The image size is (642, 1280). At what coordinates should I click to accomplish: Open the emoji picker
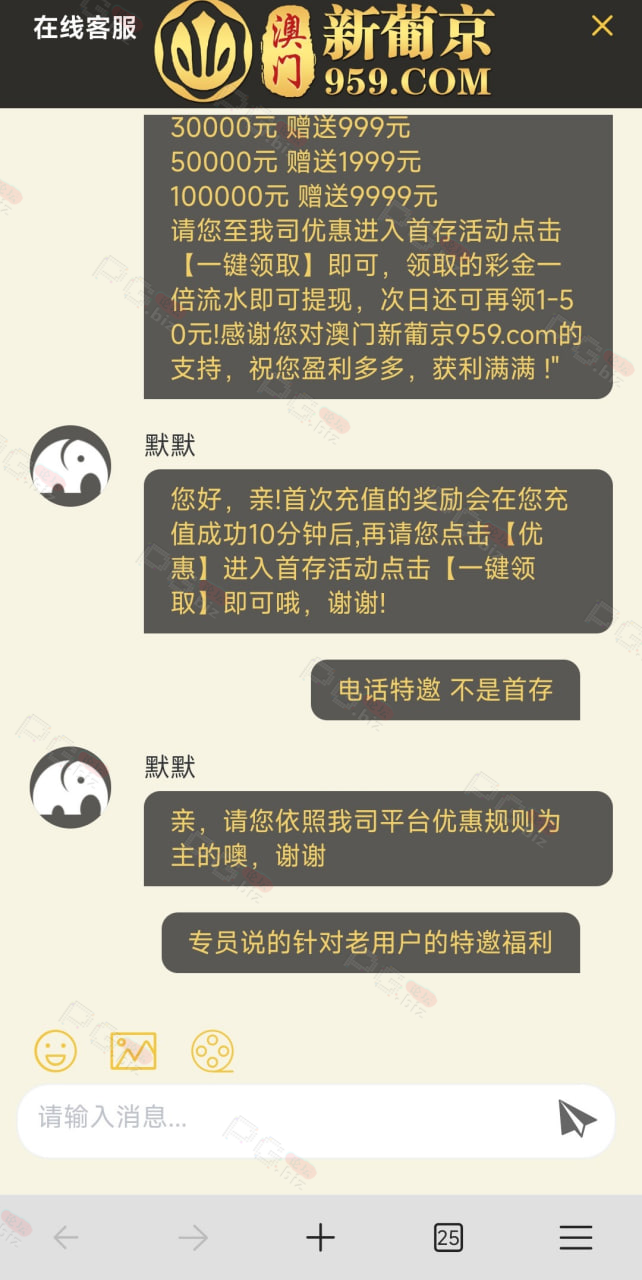coord(56,1051)
